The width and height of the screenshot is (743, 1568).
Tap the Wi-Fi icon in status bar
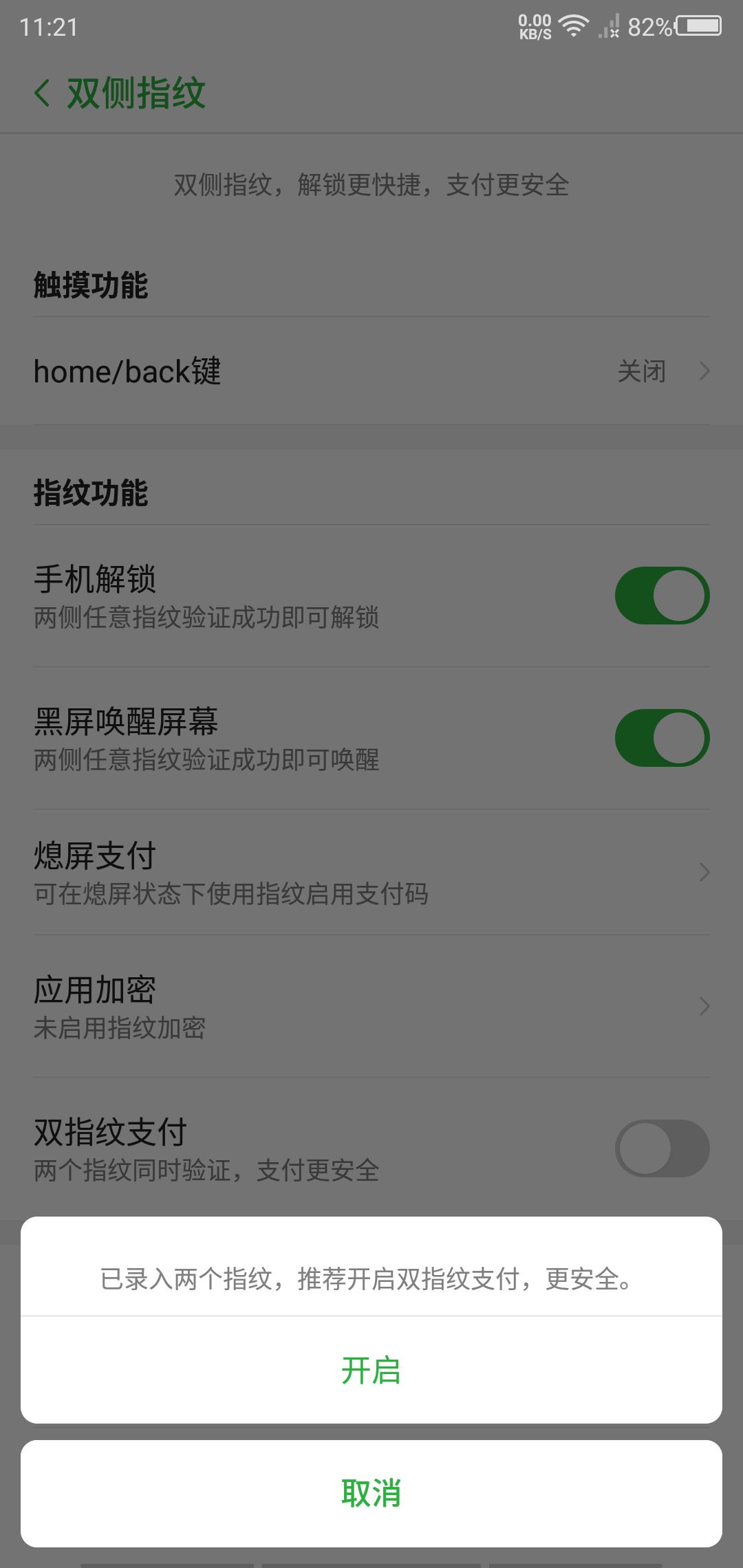coord(572,24)
